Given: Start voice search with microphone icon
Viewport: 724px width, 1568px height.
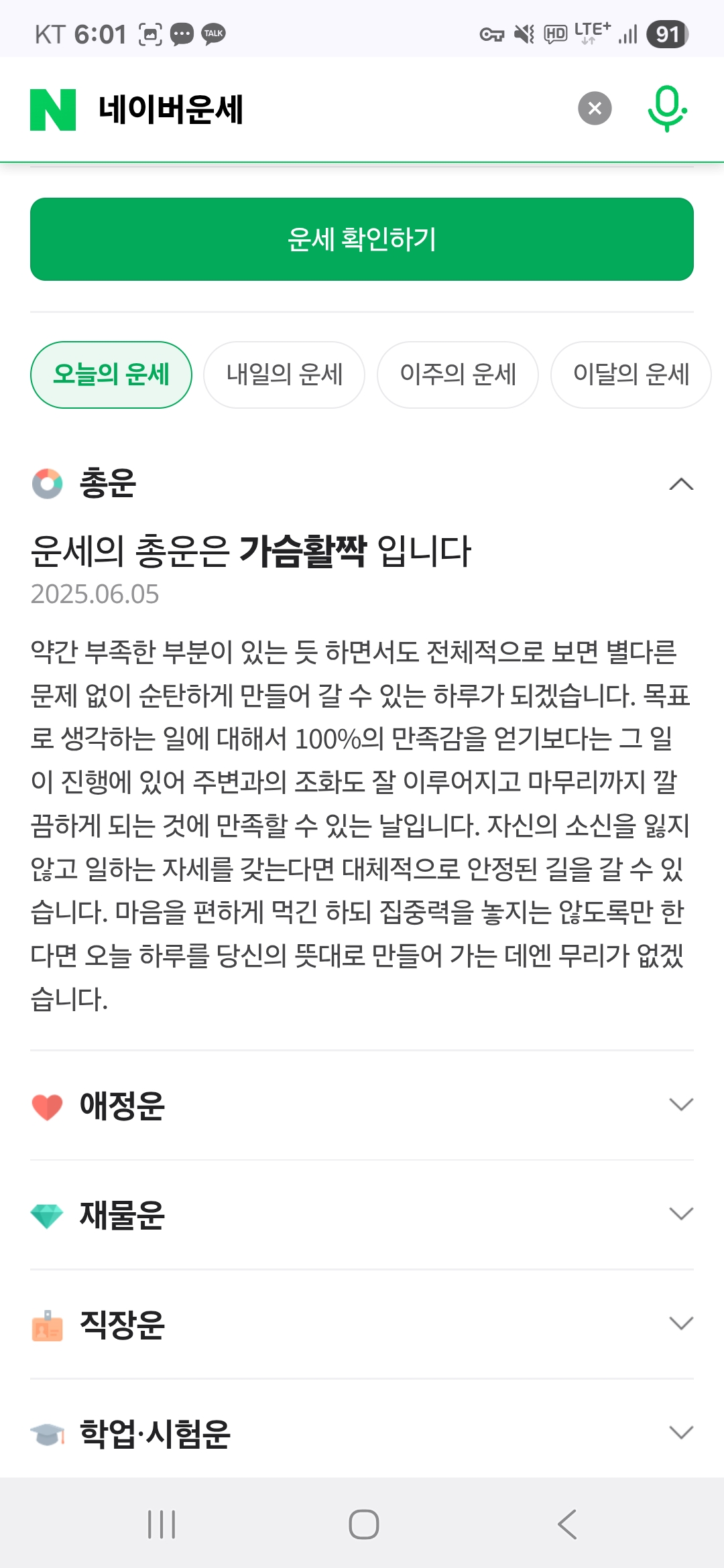Looking at the screenshot, I should pos(667,109).
